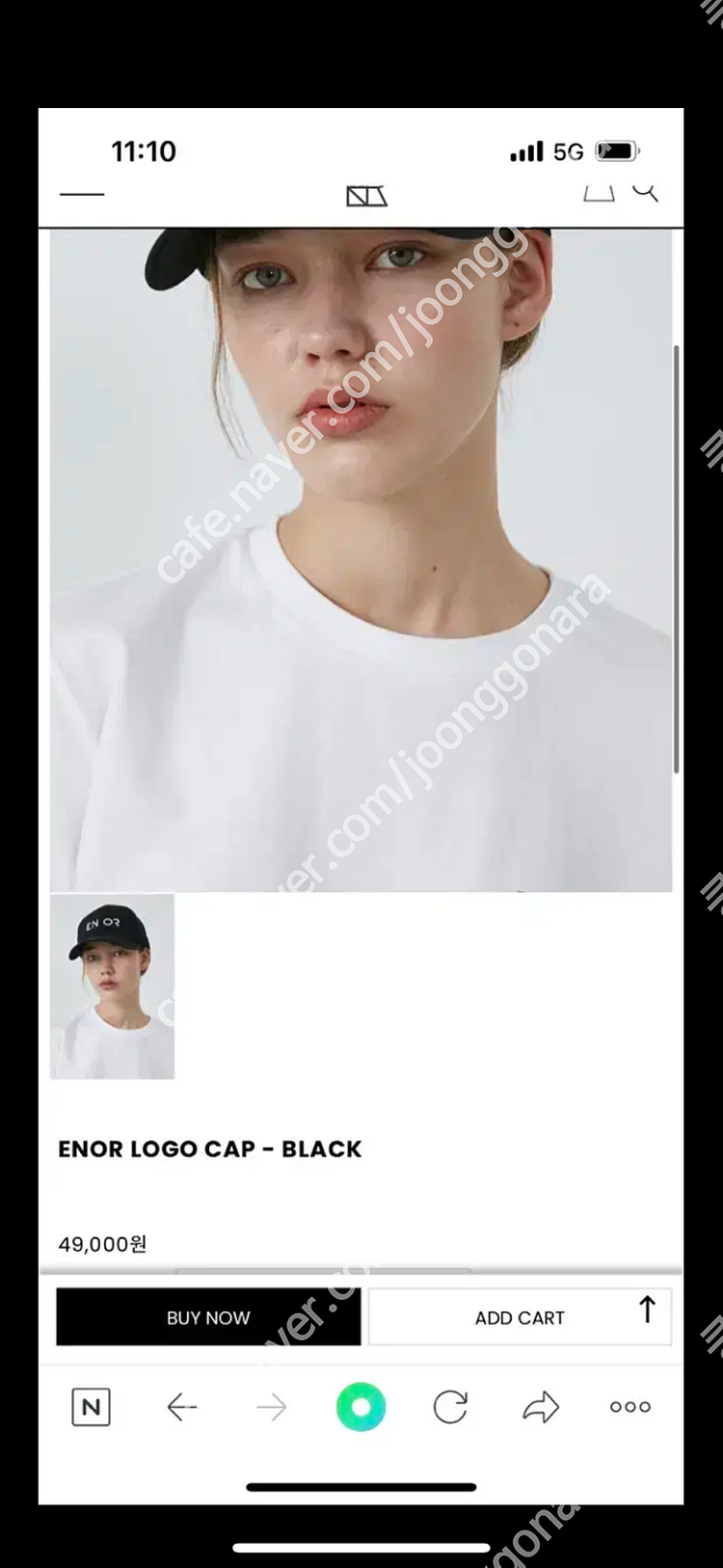Image resolution: width=723 pixels, height=1568 pixels.
Task: Open the hamburger menu
Action: (82, 194)
